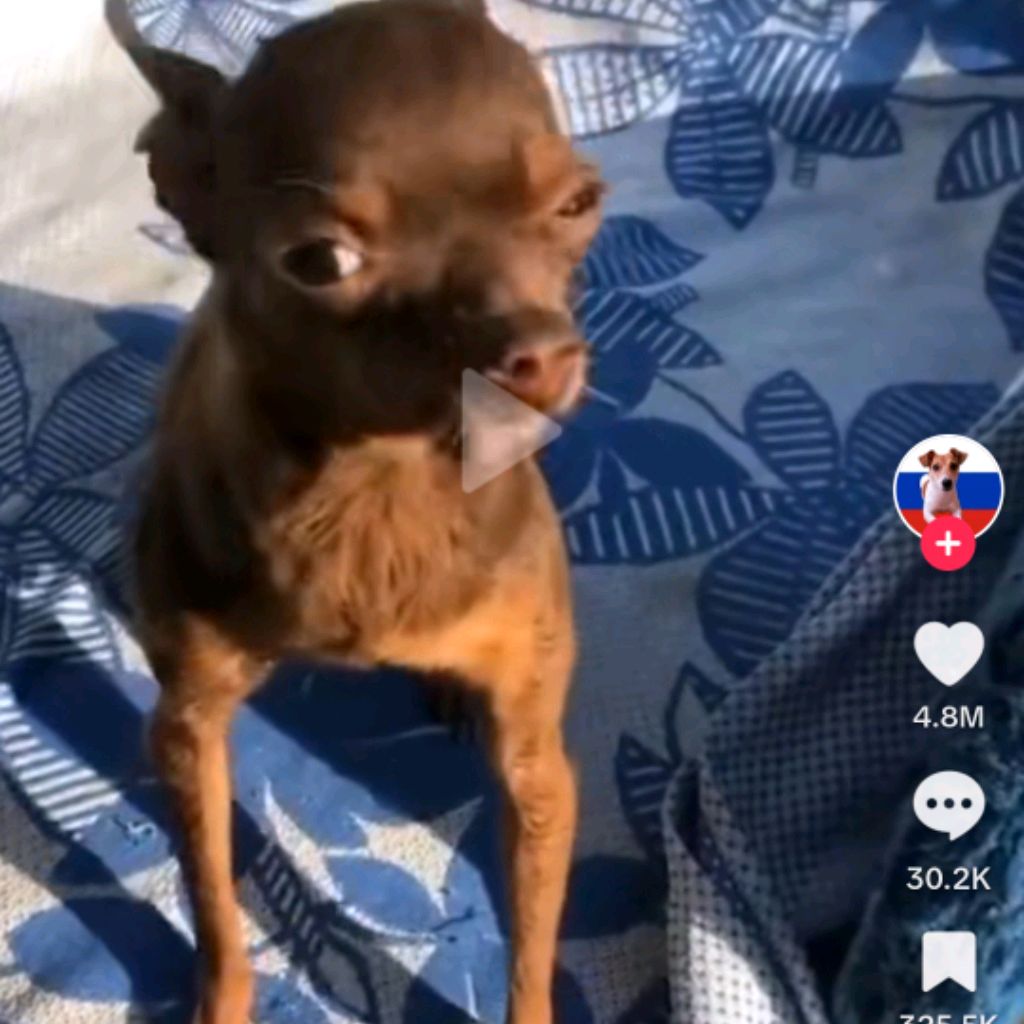This screenshot has height=1024, width=1024.
Task: Like the video with the heart icon
Action: coord(948,653)
